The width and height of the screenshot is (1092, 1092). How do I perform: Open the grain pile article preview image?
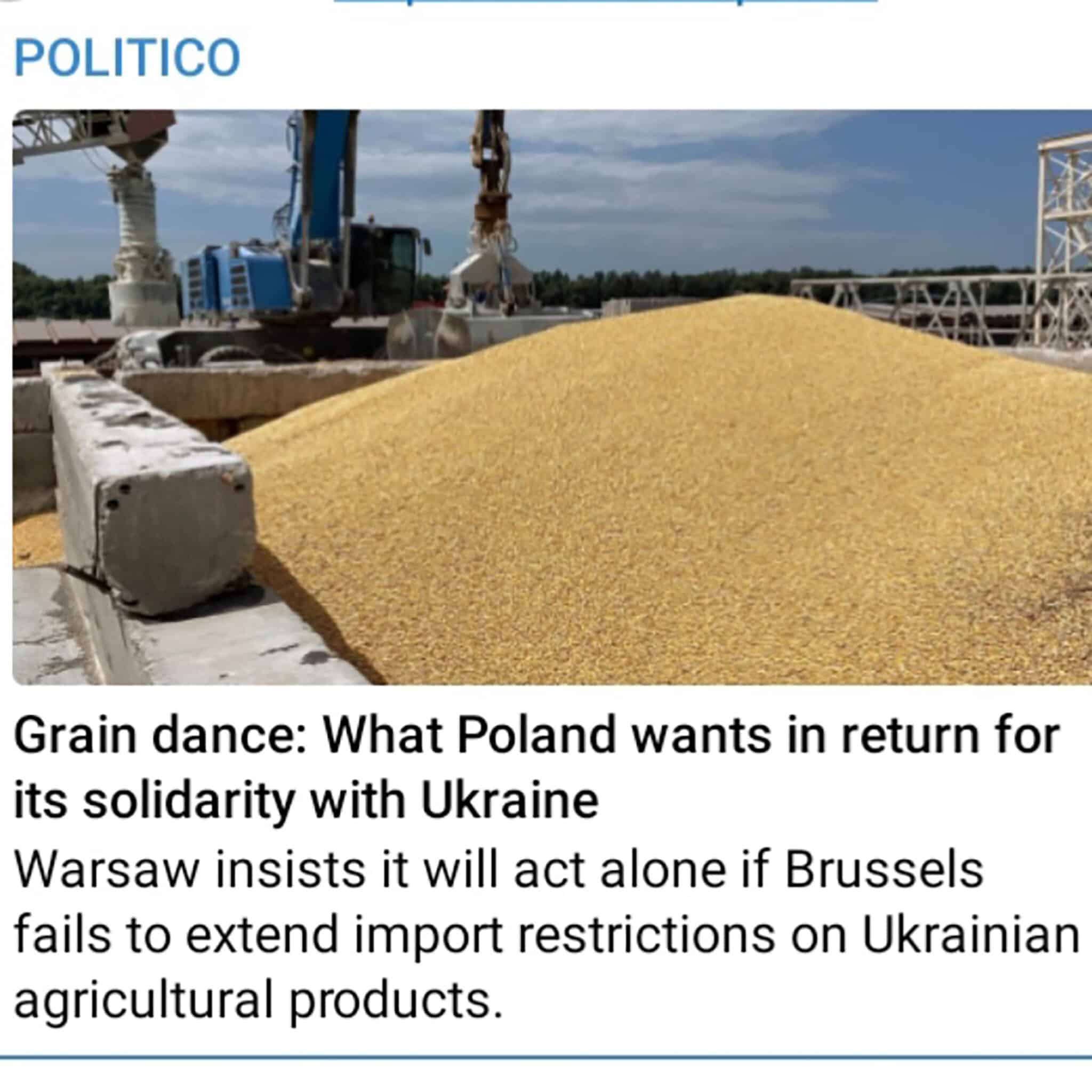(x=552, y=397)
